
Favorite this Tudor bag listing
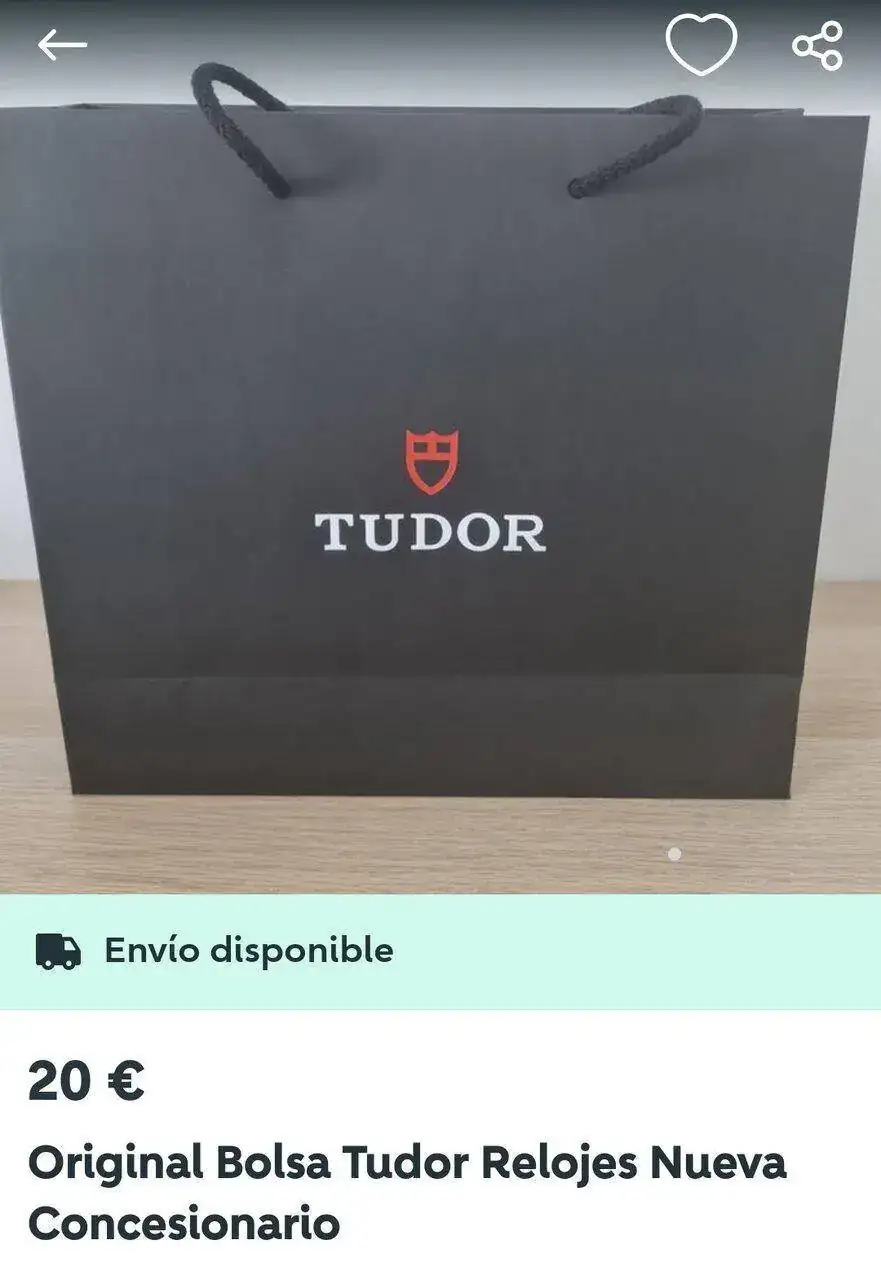[701, 45]
